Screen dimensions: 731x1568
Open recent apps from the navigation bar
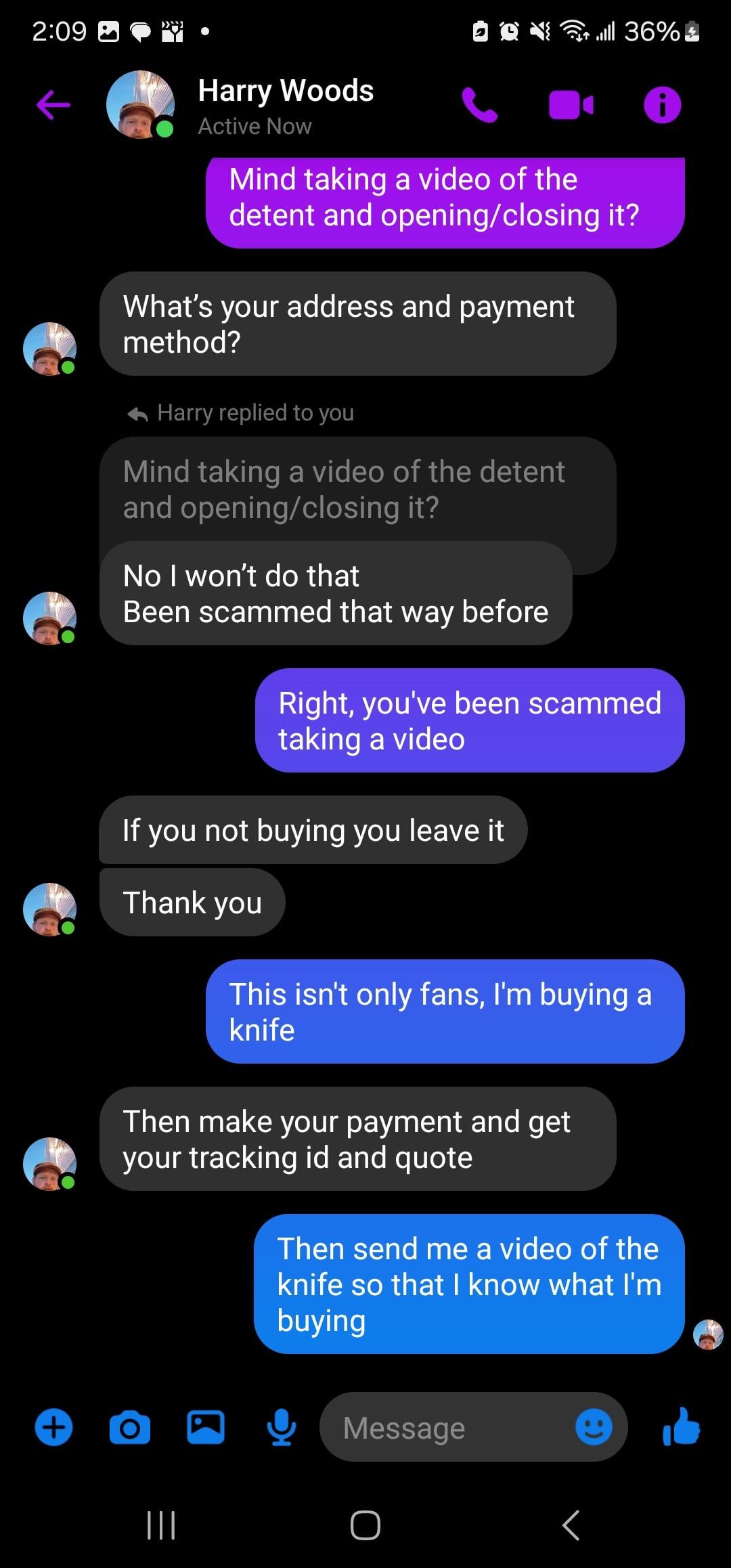pos(161,1525)
